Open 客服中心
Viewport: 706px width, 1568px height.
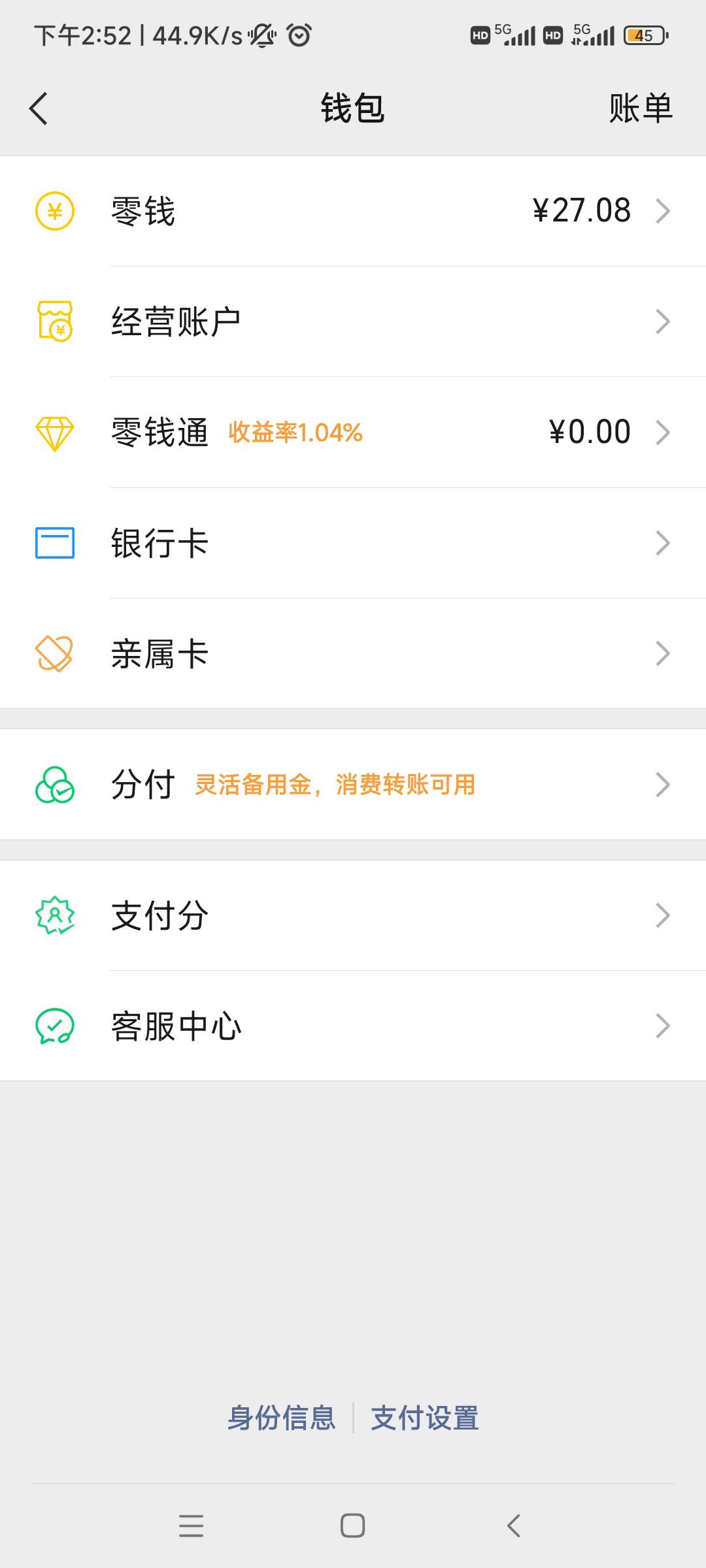(x=353, y=1026)
